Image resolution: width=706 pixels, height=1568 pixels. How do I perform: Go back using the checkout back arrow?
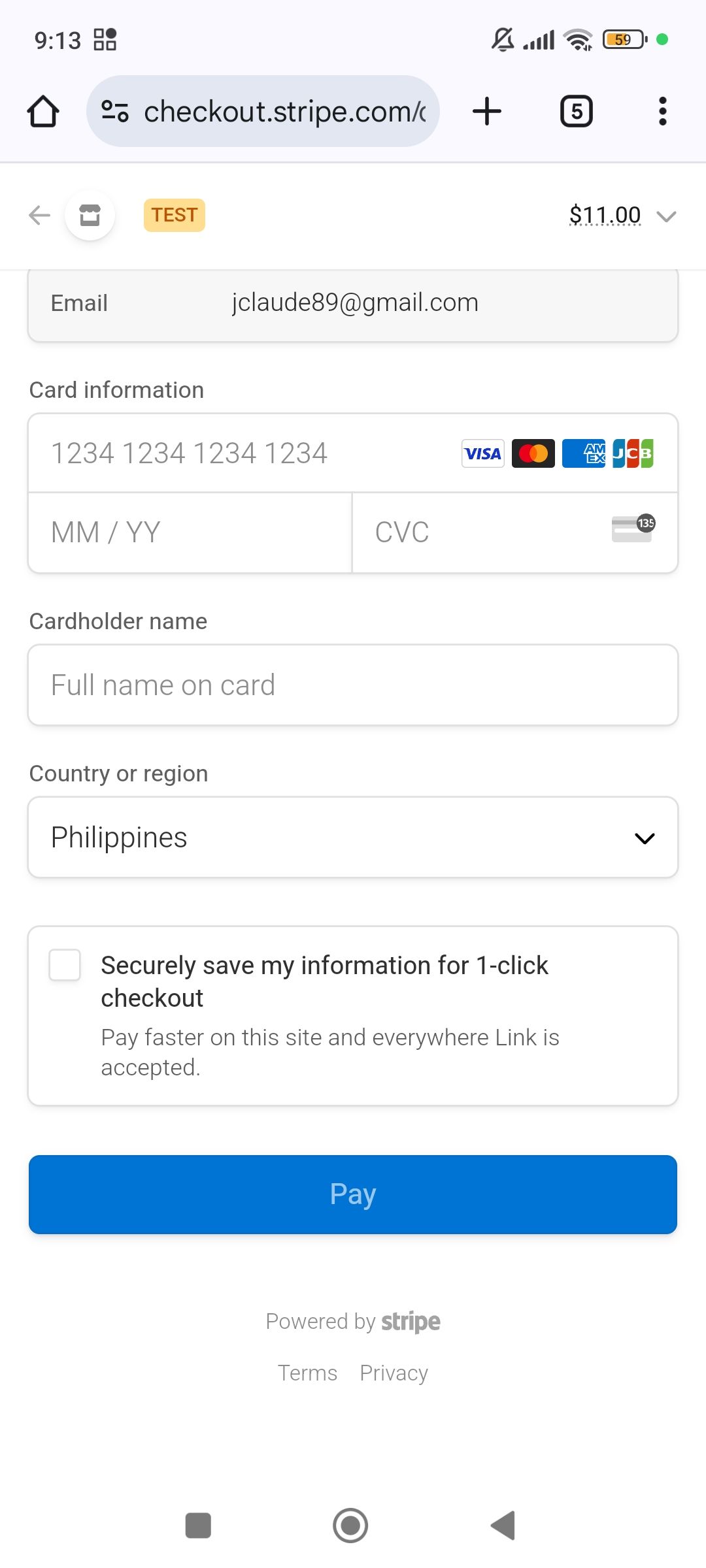coord(40,215)
